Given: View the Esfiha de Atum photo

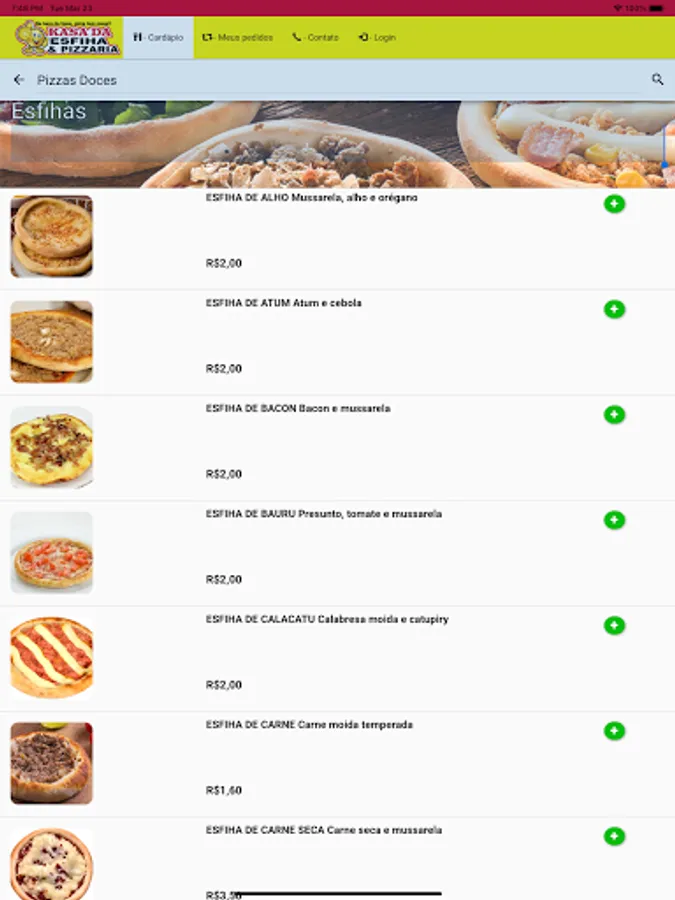Looking at the screenshot, I should point(52,342).
